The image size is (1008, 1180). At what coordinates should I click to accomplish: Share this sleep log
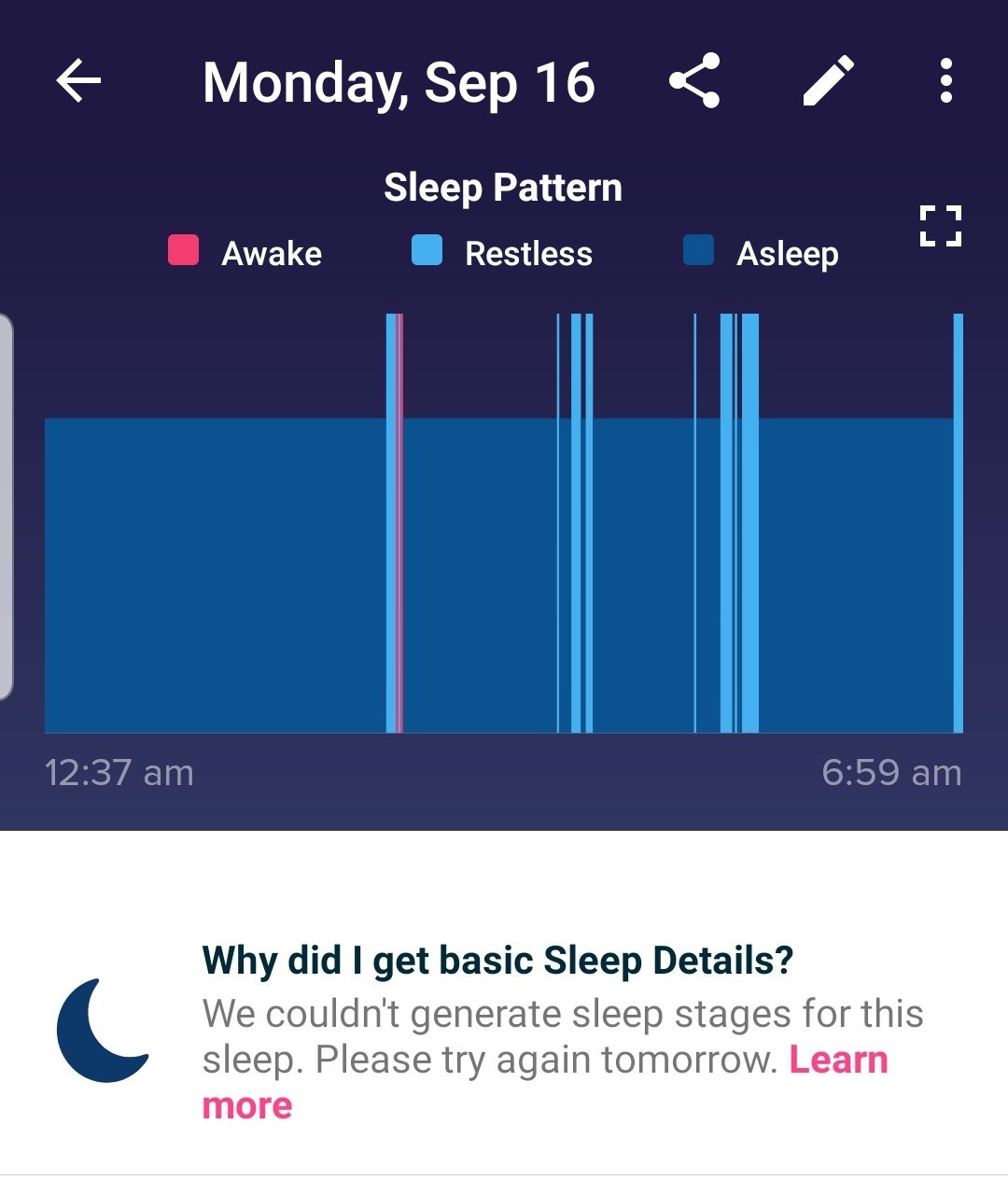tap(694, 81)
